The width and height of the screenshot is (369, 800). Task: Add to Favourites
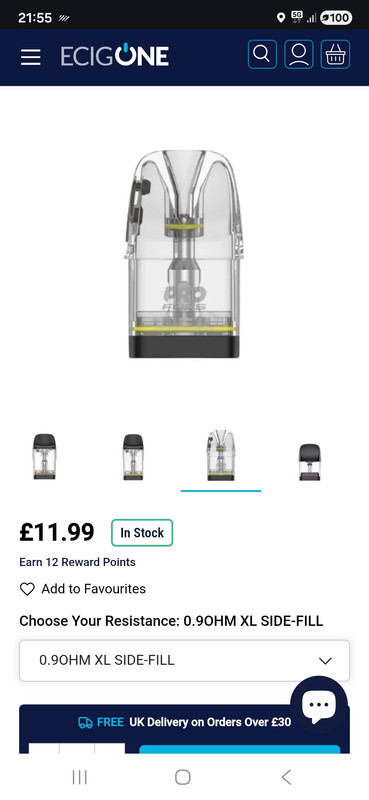point(83,589)
